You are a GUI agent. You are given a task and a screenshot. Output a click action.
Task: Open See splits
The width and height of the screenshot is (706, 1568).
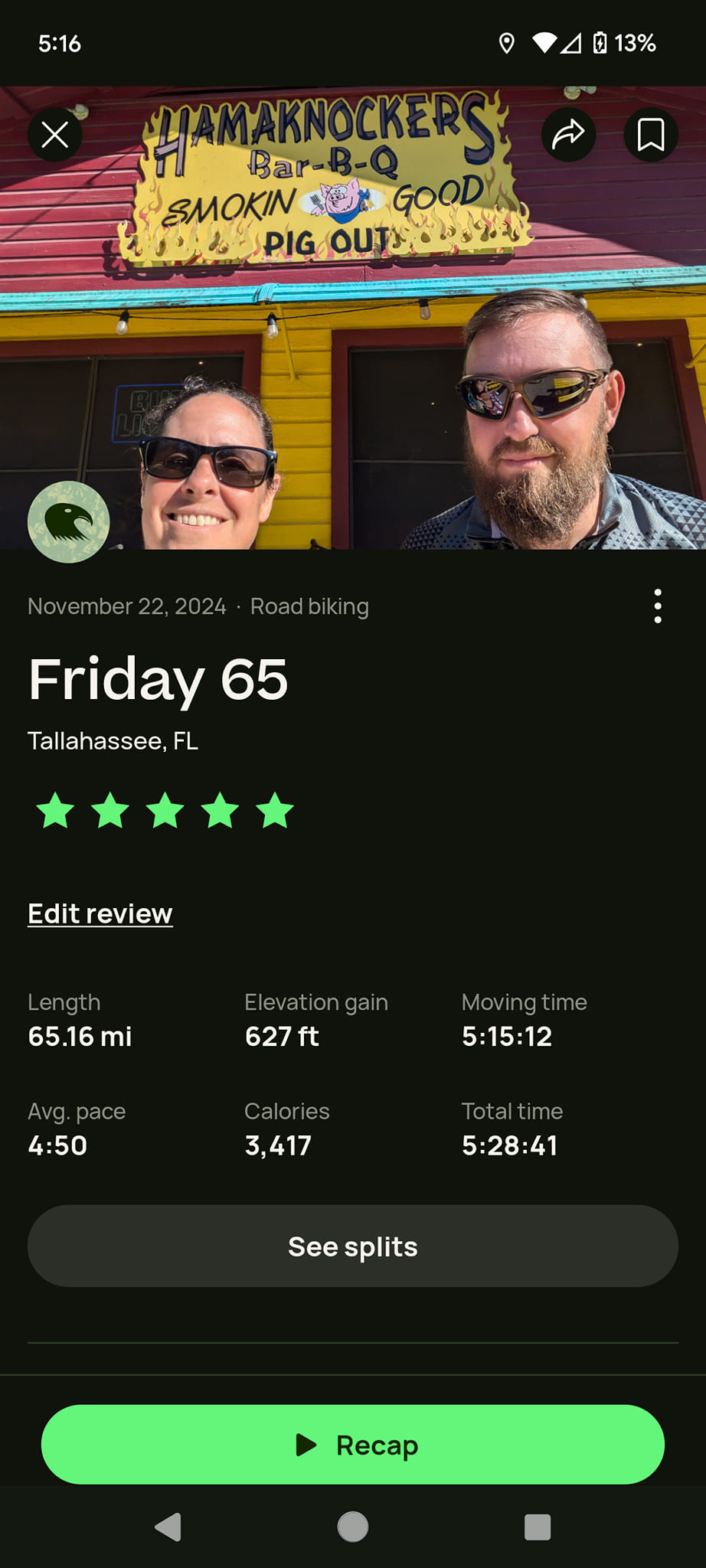point(353,1246)
